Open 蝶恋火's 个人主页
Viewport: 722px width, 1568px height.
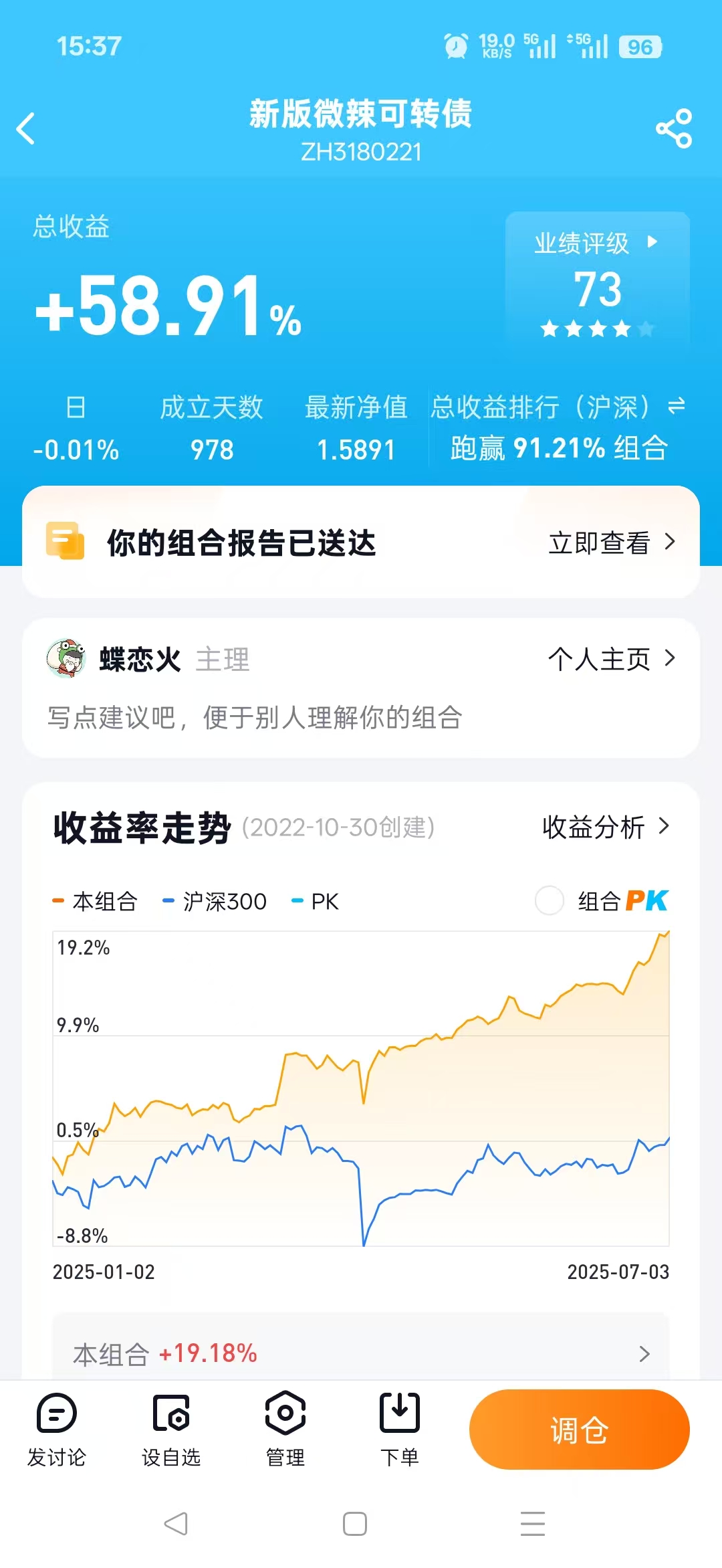click(612, 660)
